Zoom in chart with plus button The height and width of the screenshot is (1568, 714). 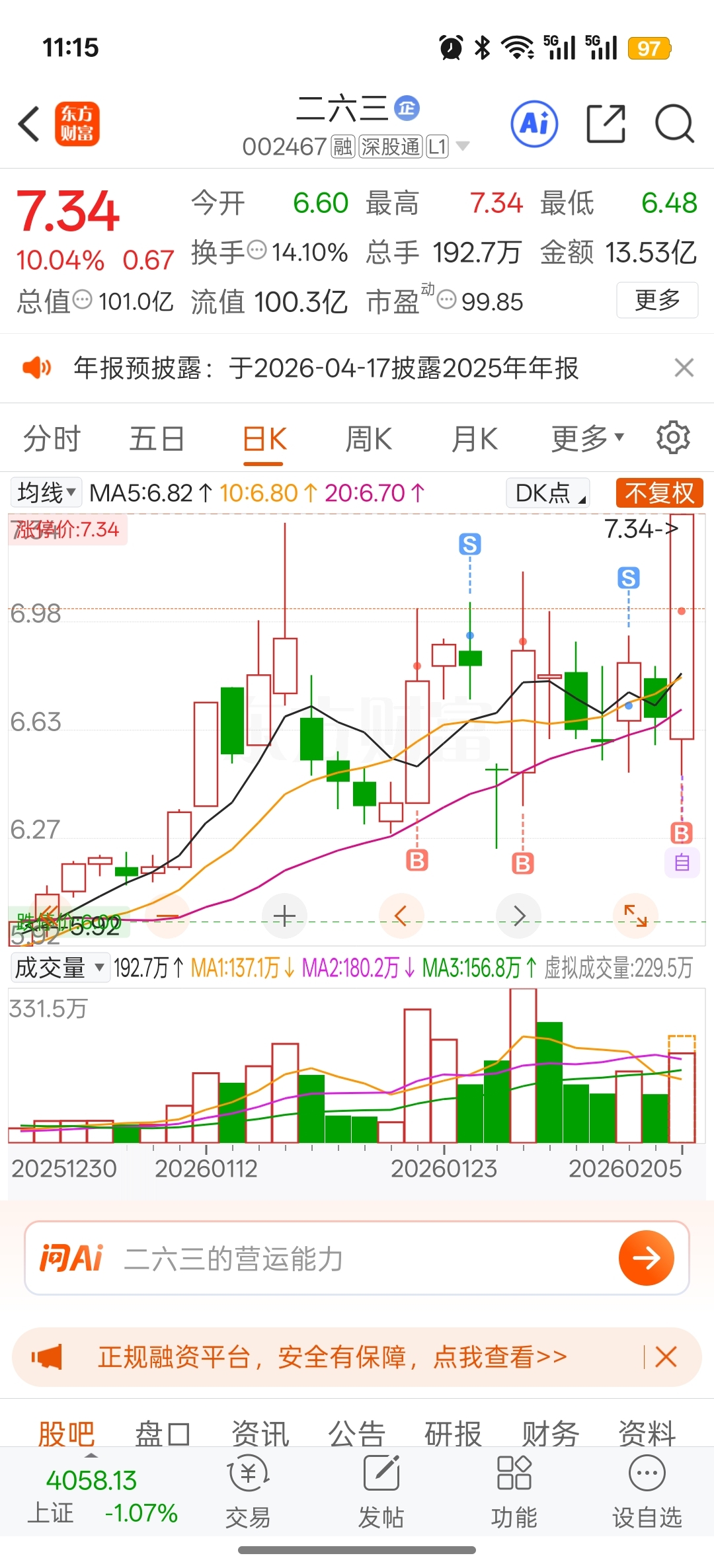coord(284,916)
